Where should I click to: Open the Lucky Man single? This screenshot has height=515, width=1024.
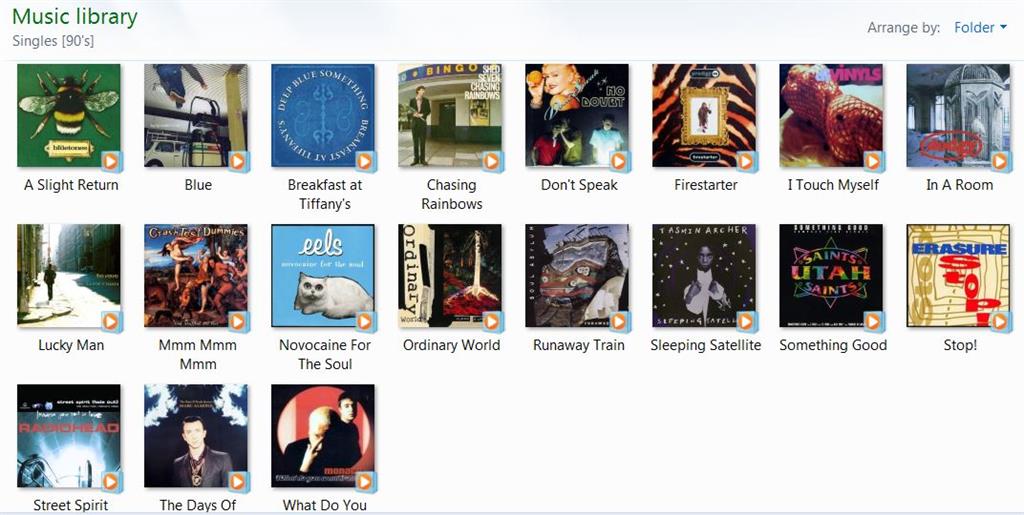[x=69, y=276]
